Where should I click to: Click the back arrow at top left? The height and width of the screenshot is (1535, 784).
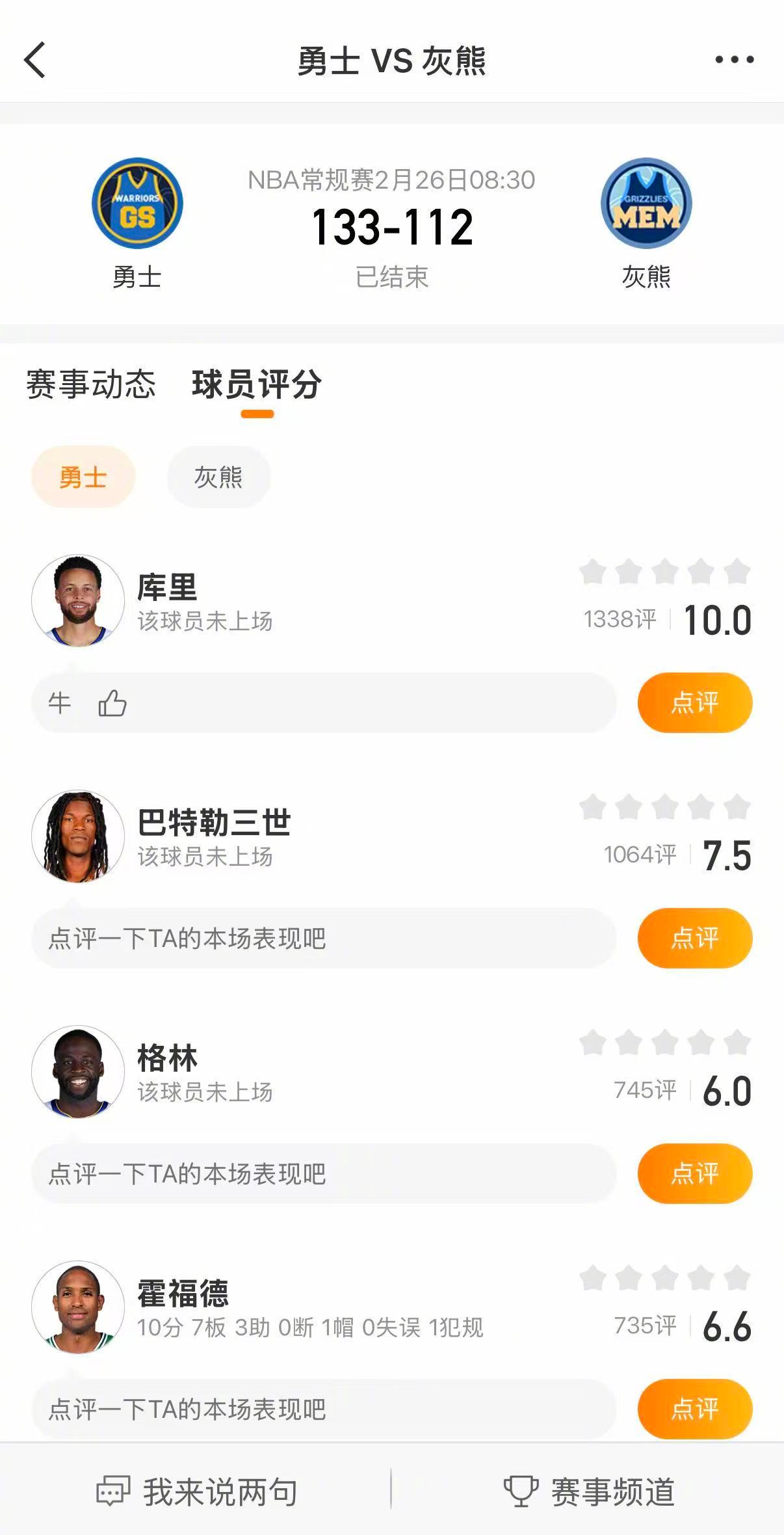tap(34, 59)
